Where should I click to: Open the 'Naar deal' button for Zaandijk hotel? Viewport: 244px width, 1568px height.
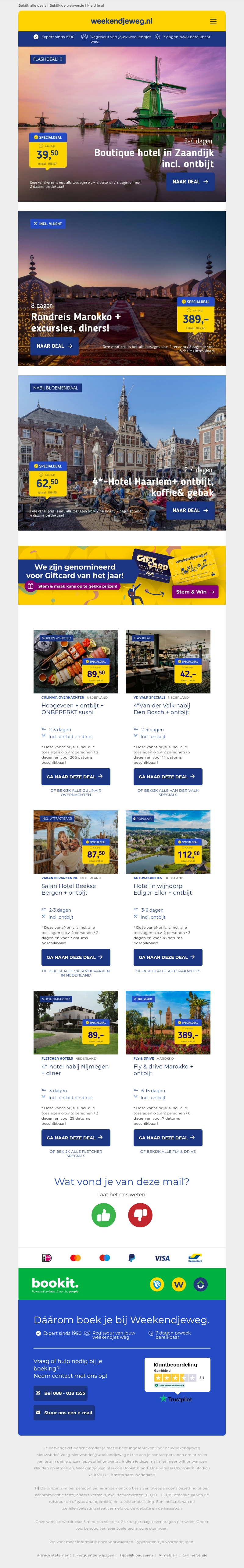(190, 181)
